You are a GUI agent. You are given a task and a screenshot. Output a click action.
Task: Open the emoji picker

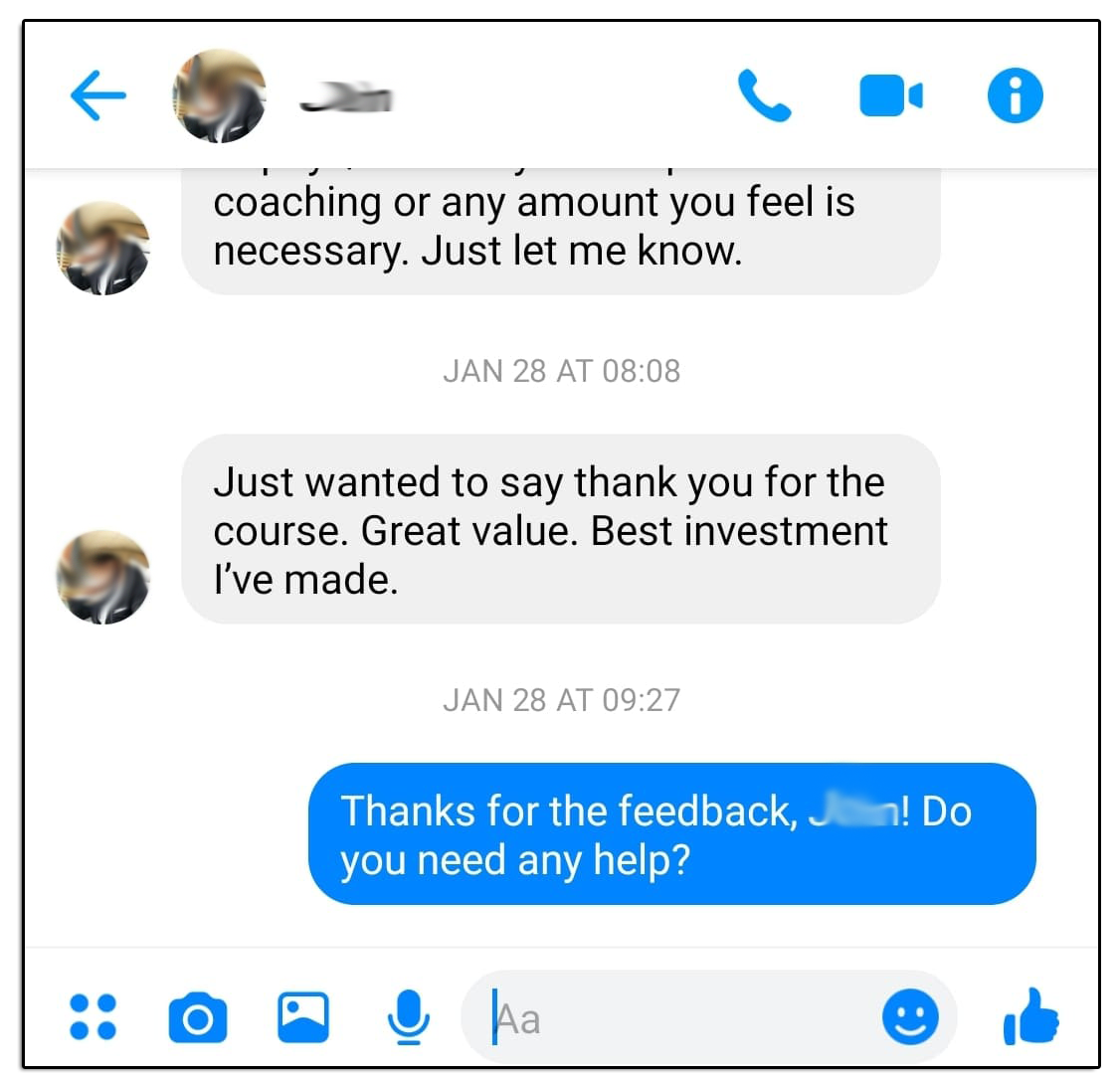tap(910, 1017)
